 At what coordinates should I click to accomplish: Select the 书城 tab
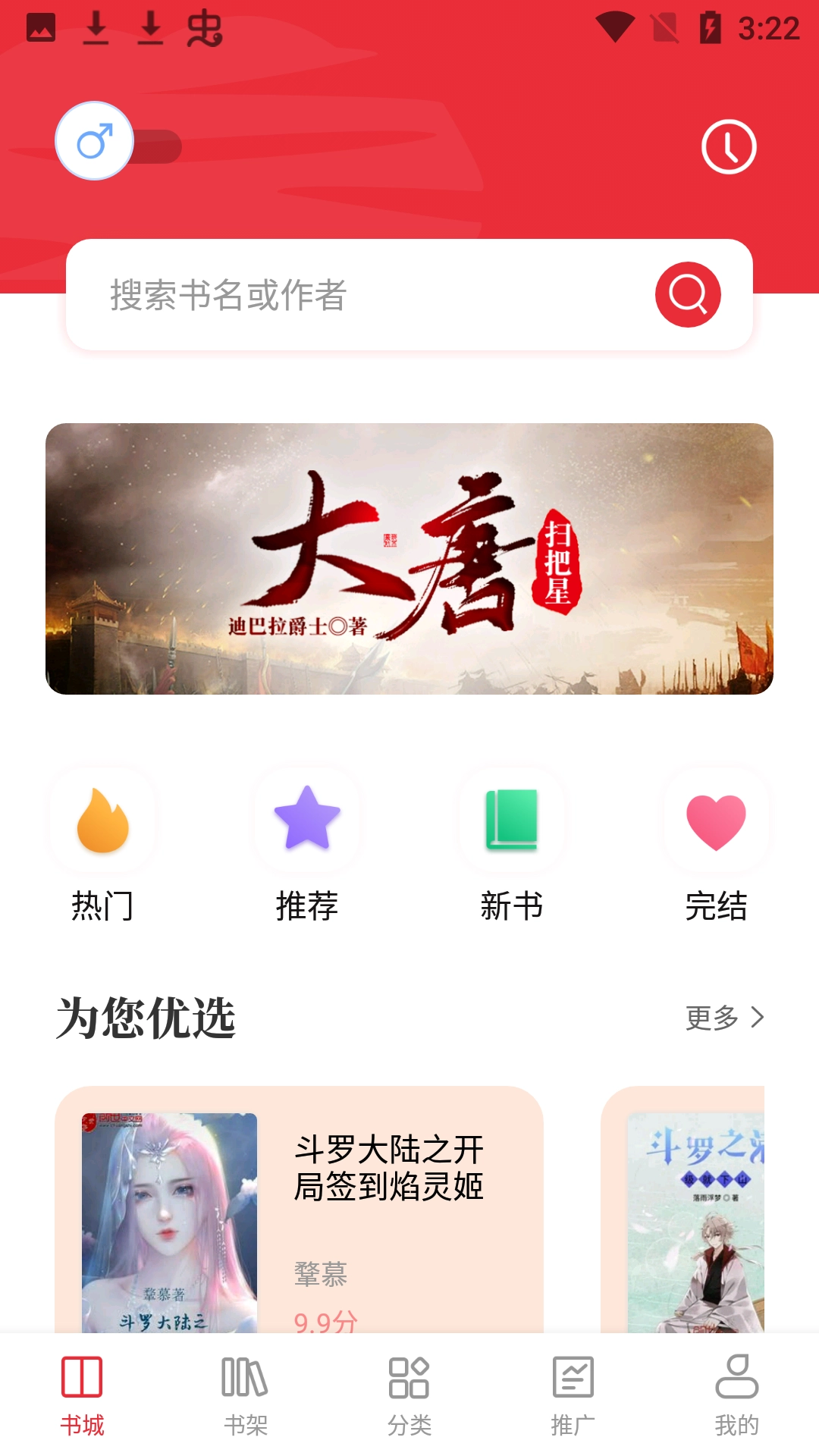tap(82, 1395)
